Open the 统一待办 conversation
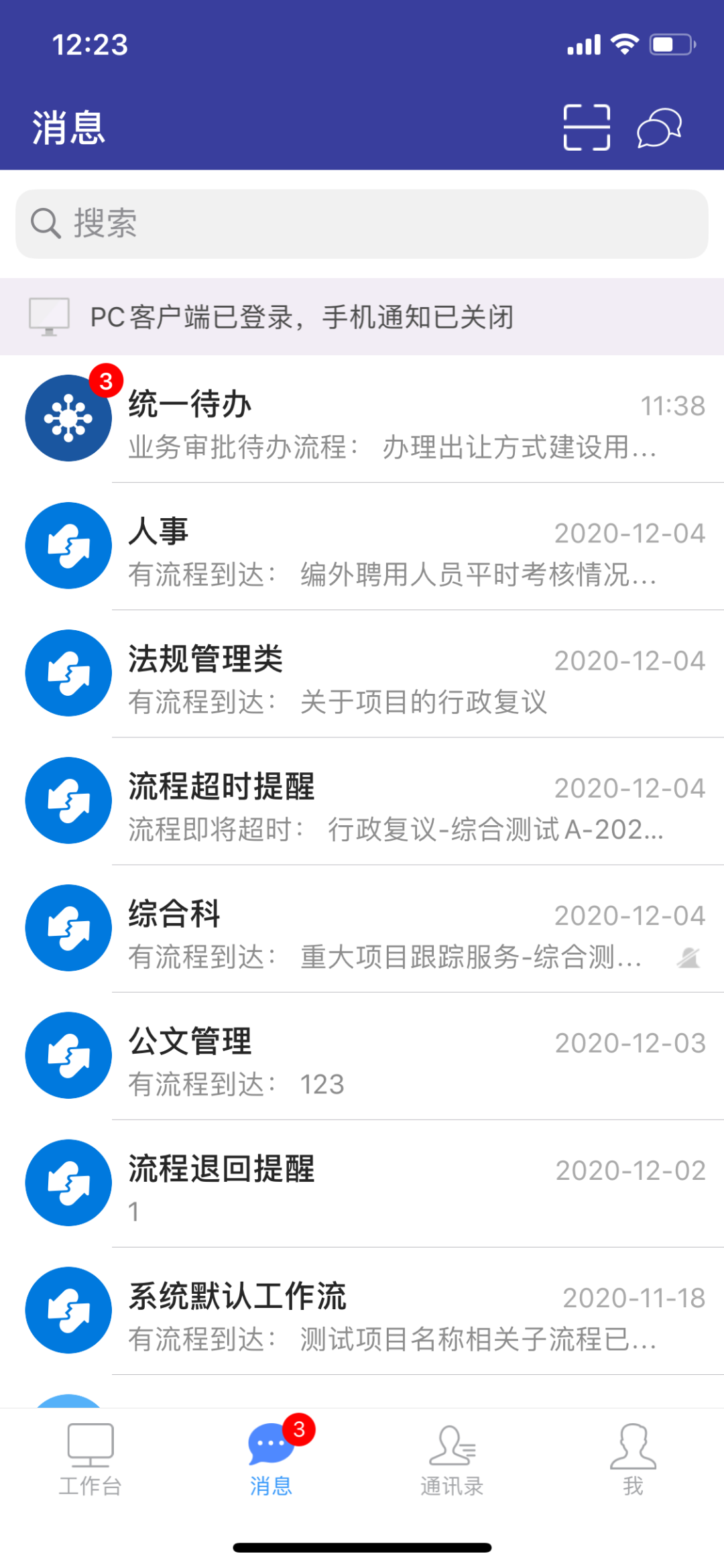Viewport: 724px width, 1568px height. point(362,419)
